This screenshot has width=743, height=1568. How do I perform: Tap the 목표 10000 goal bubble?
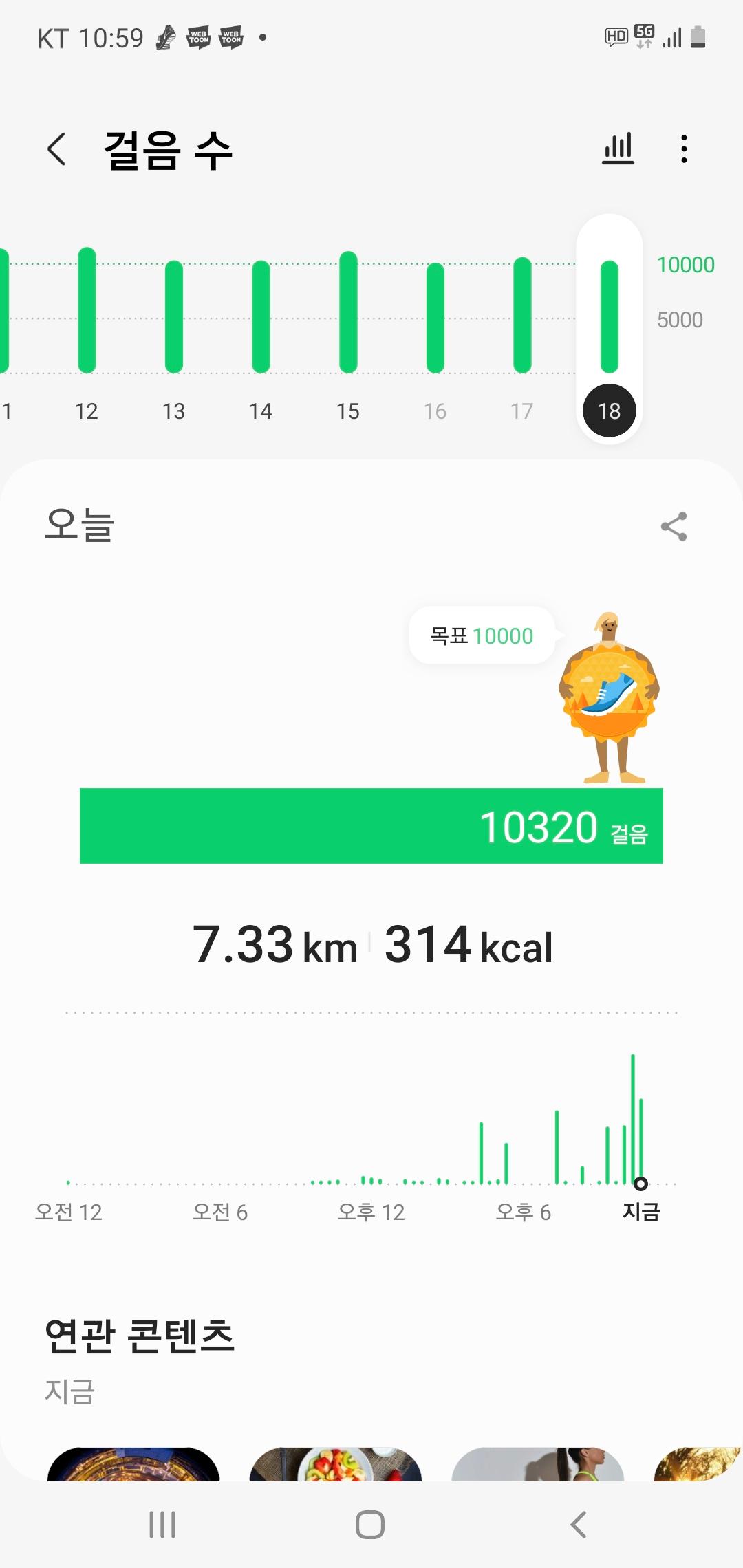coord(482,635)
